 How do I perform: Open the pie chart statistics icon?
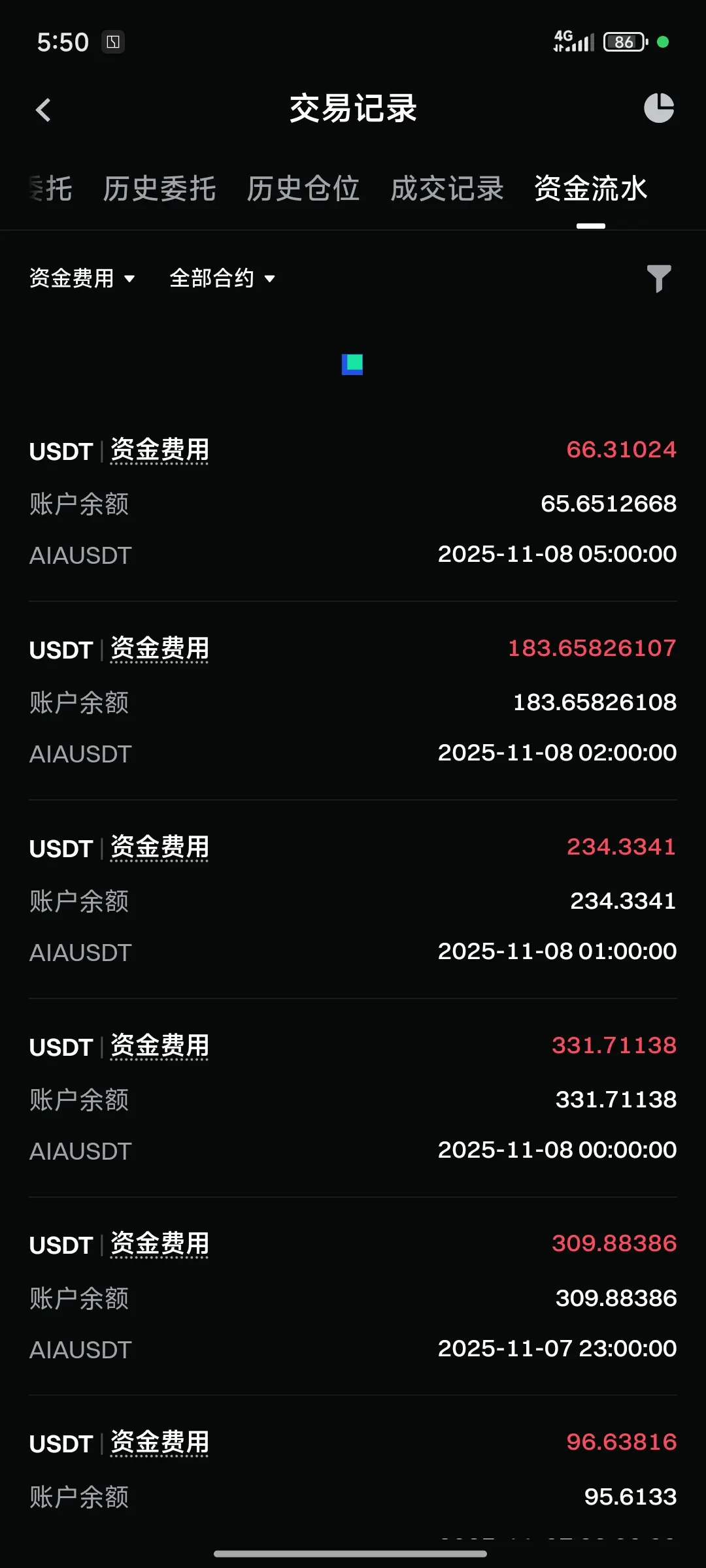pyautogui.click(x=658, y=108)
